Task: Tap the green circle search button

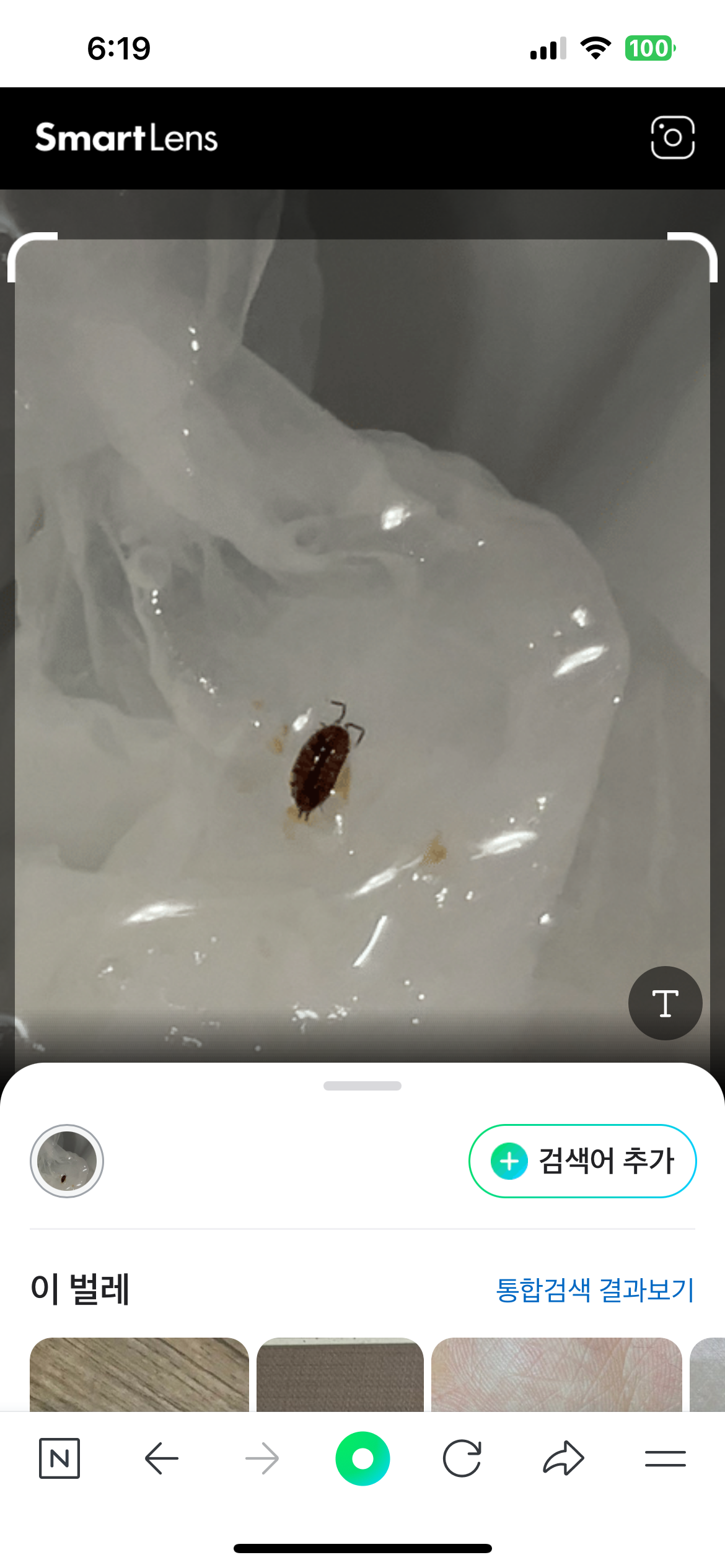Action: (x=362, y=1458)
